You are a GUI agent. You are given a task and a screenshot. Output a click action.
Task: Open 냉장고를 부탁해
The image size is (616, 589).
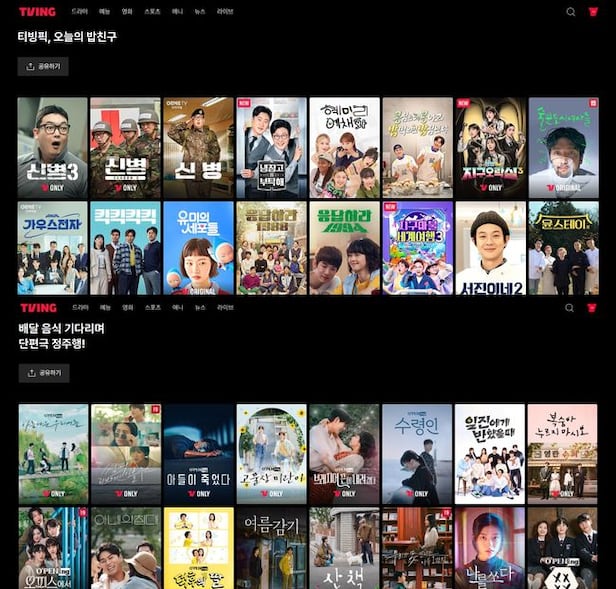(x=271, y=147)
